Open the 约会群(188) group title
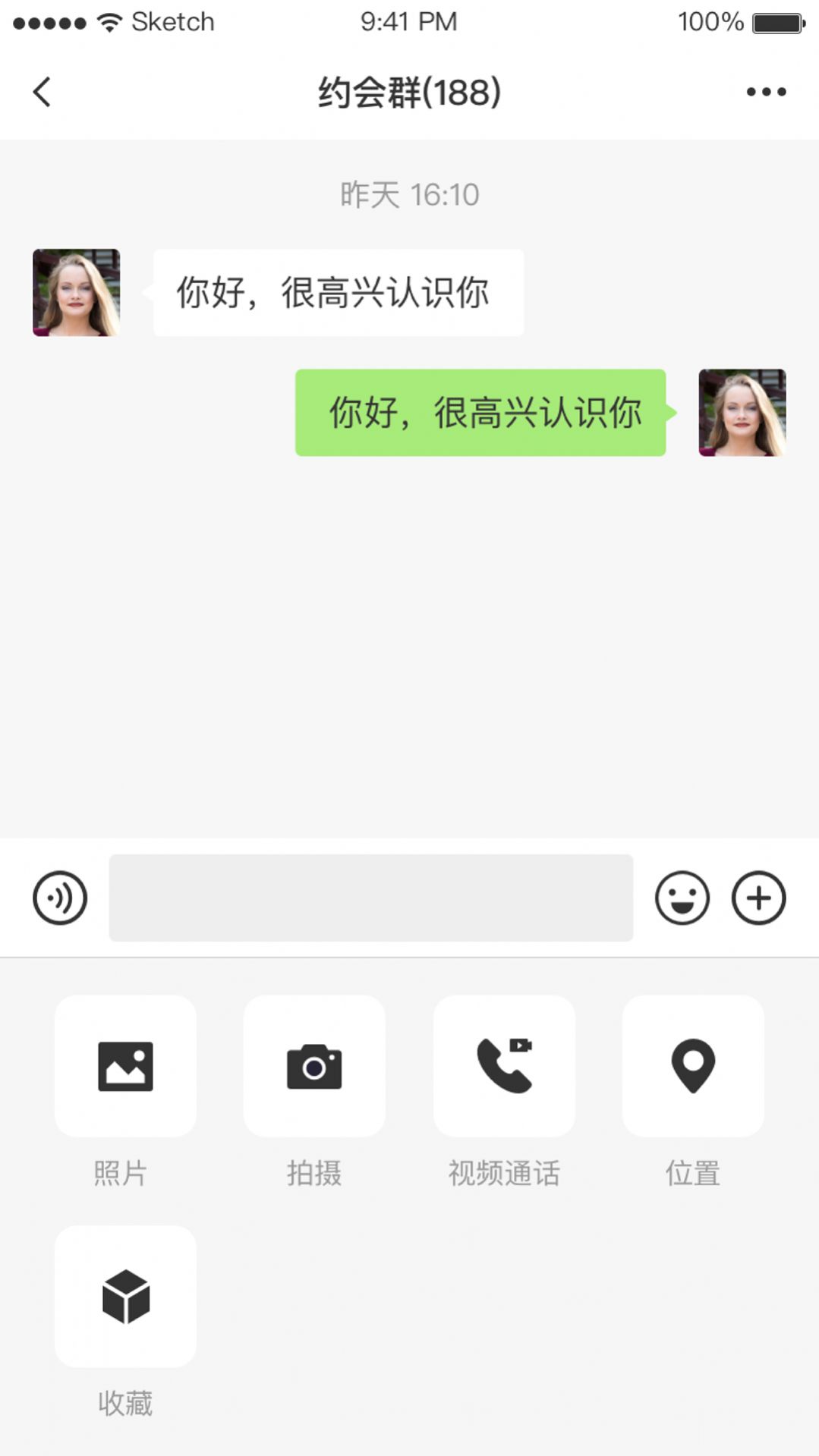Screen dimensions: 819x1456 (409, 91)
